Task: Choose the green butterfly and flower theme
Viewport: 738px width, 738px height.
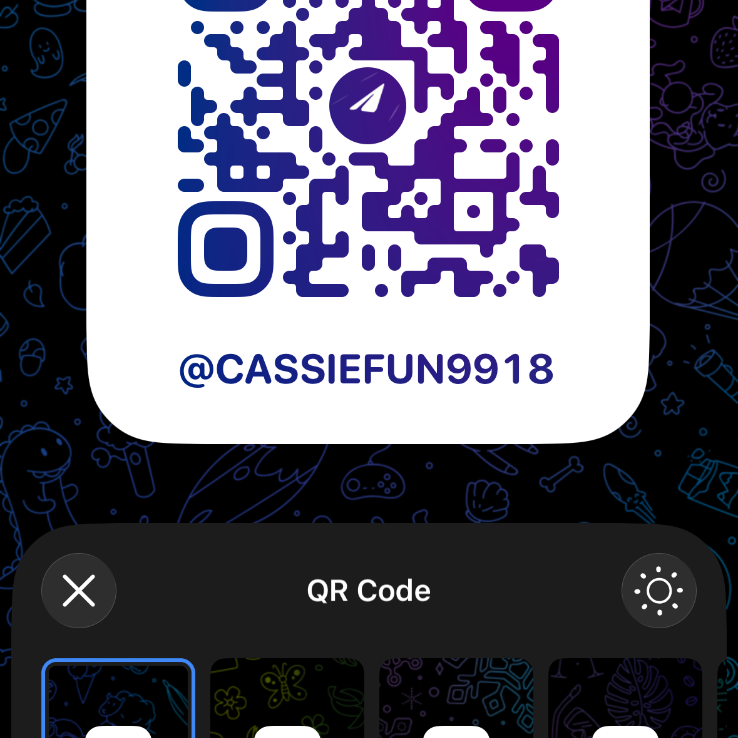Action: tap(287, 700)
